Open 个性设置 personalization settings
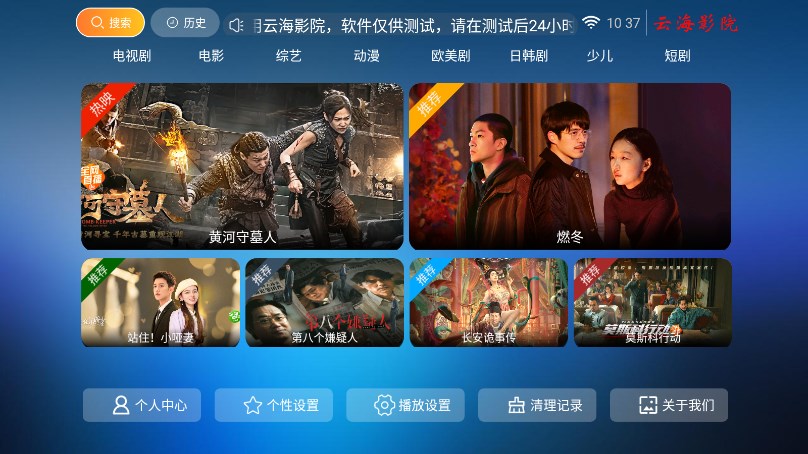The width and height of the screenshot is (808, 454). click(x=274, y=405)
